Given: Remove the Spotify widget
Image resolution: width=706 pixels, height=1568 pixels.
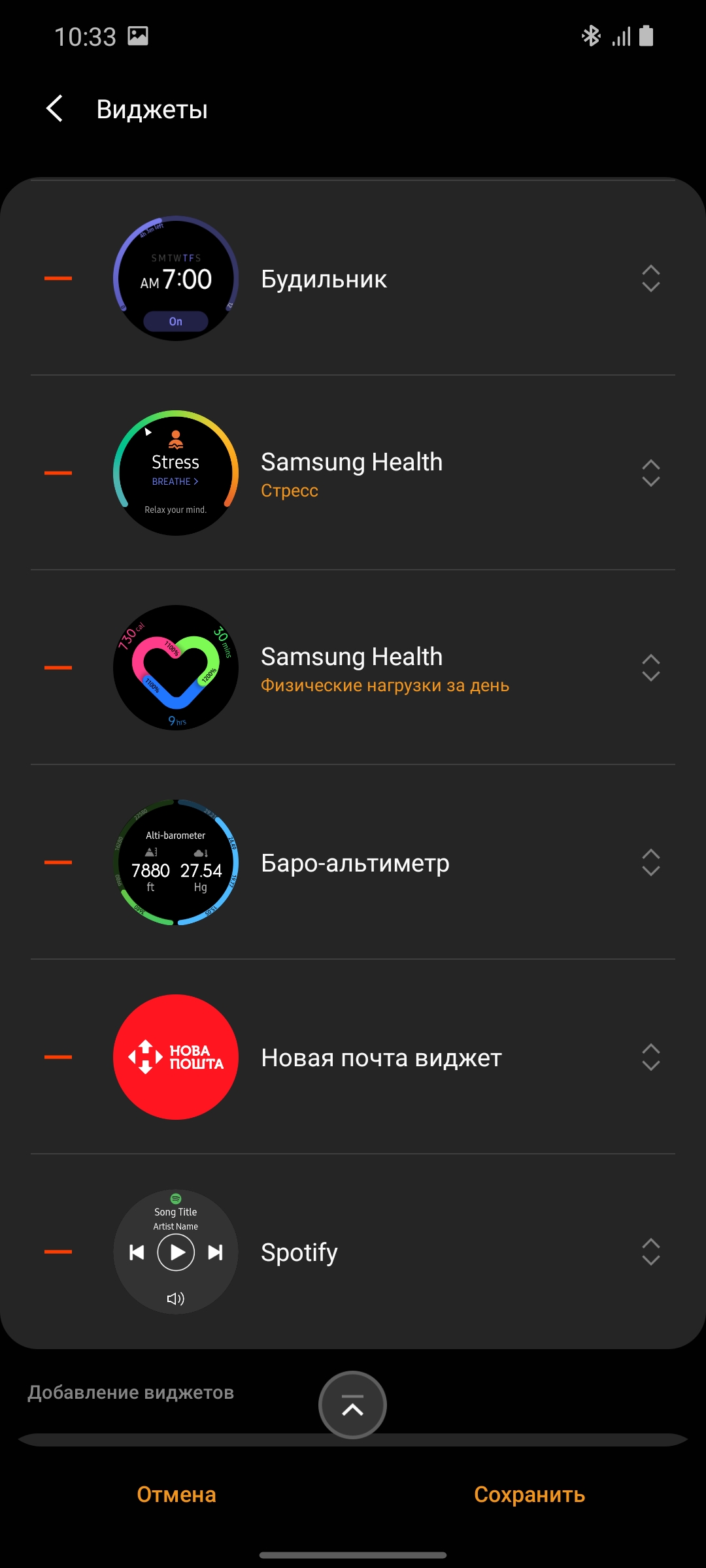Looking at the screenshot, I should point(58,1252).
